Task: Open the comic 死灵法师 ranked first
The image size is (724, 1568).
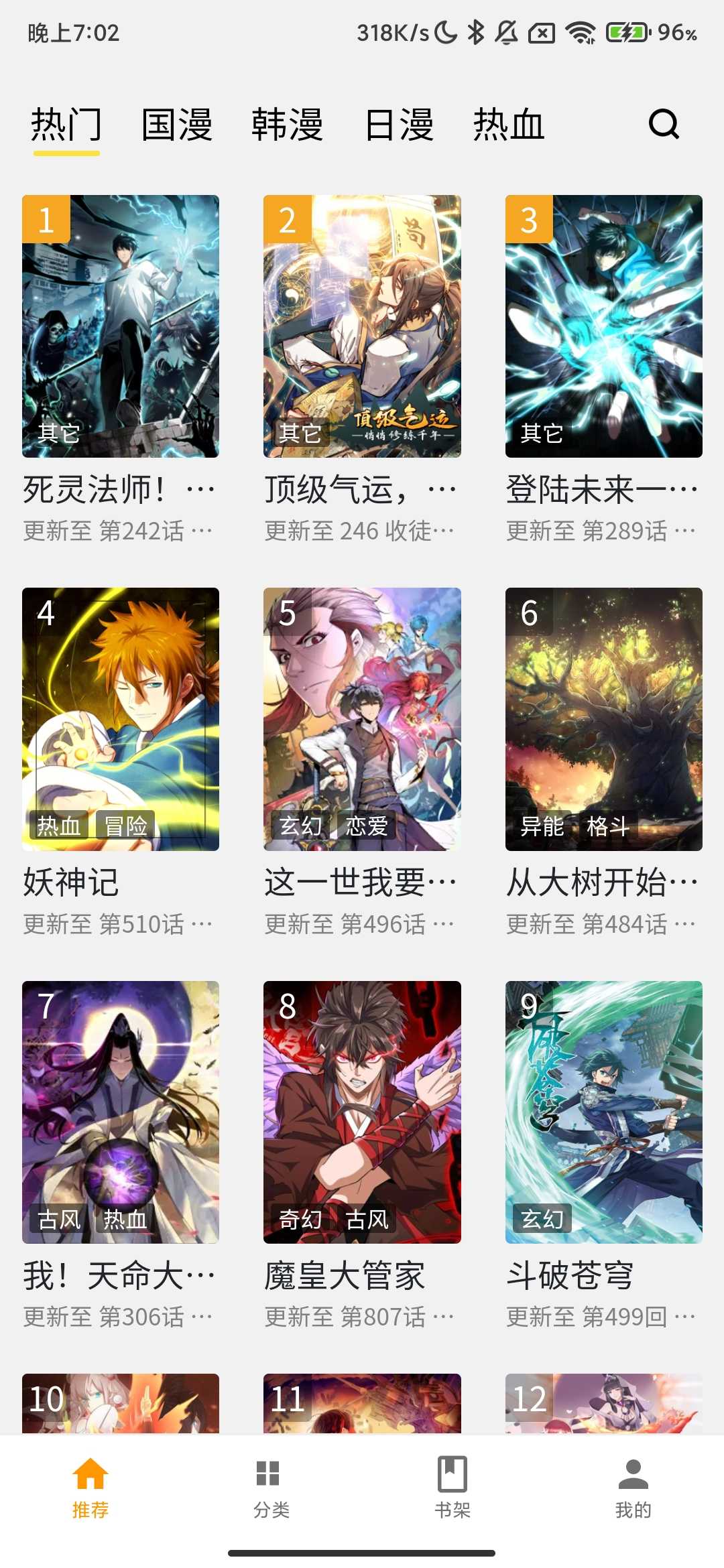Action: [x=121, y=326]
